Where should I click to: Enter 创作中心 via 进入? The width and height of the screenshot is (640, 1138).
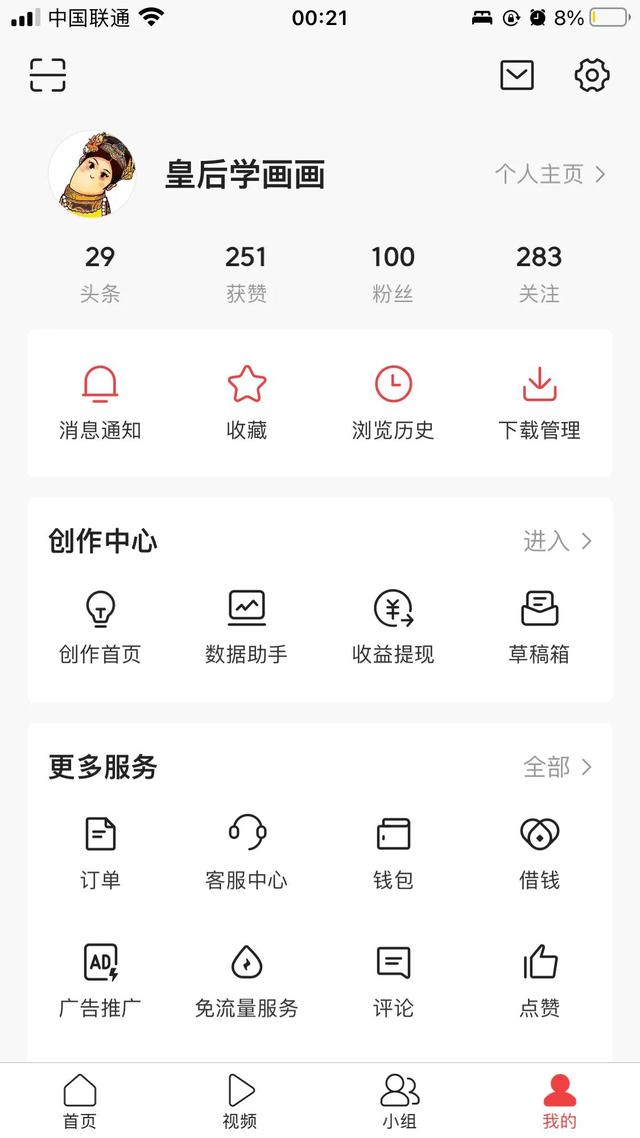(x=558, y=541)
